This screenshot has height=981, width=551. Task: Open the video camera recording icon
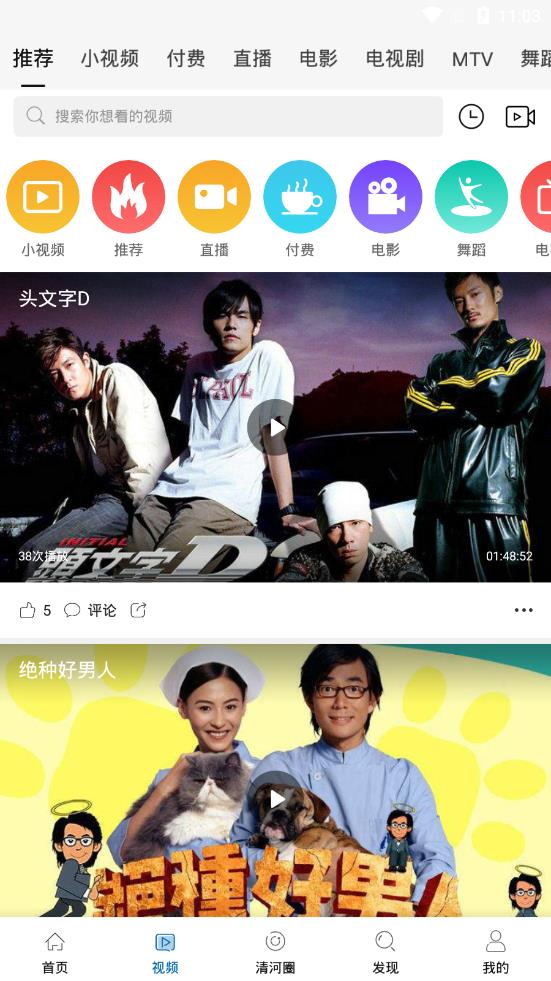(x=520, y=116)
